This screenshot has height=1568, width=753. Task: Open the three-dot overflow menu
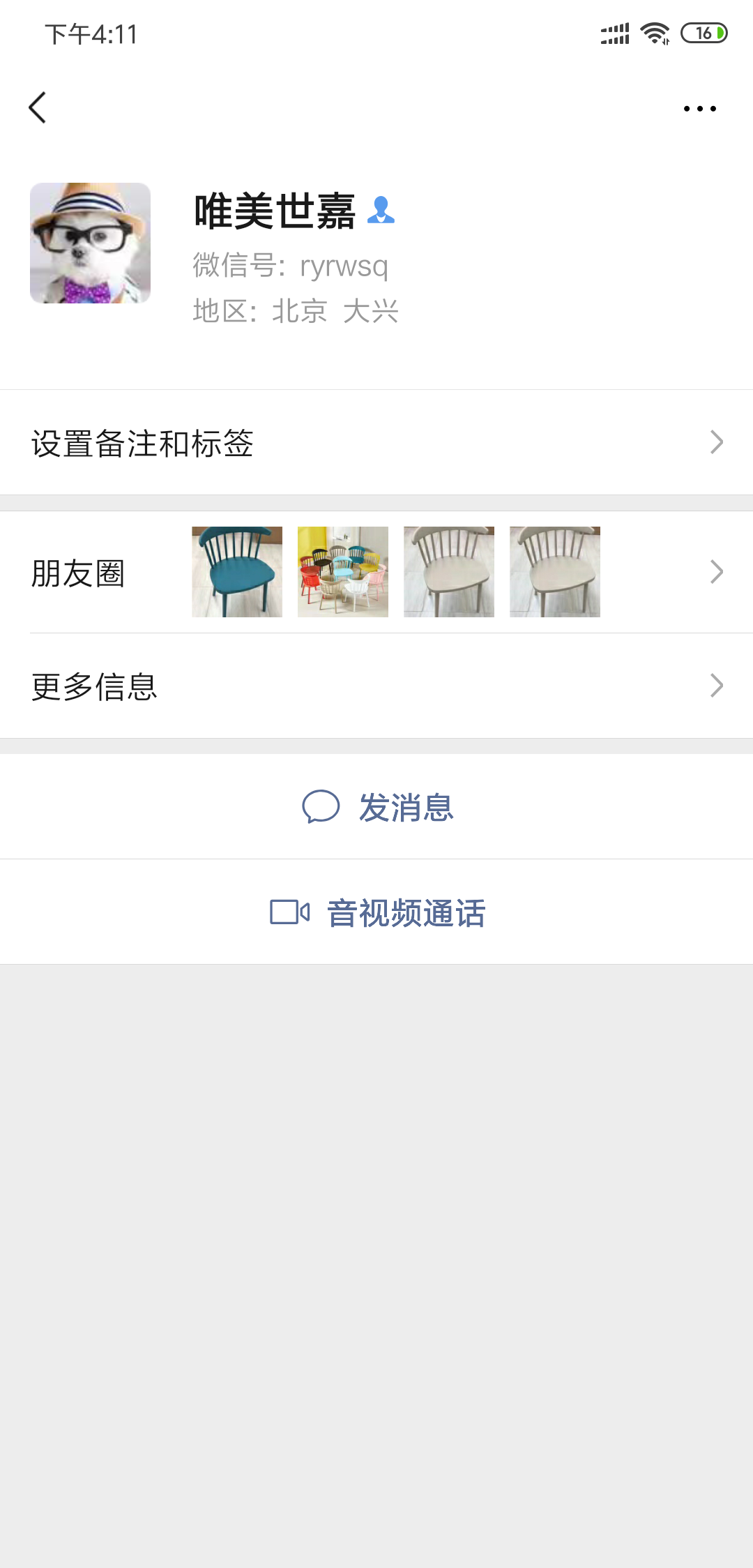tap(699, 109)
